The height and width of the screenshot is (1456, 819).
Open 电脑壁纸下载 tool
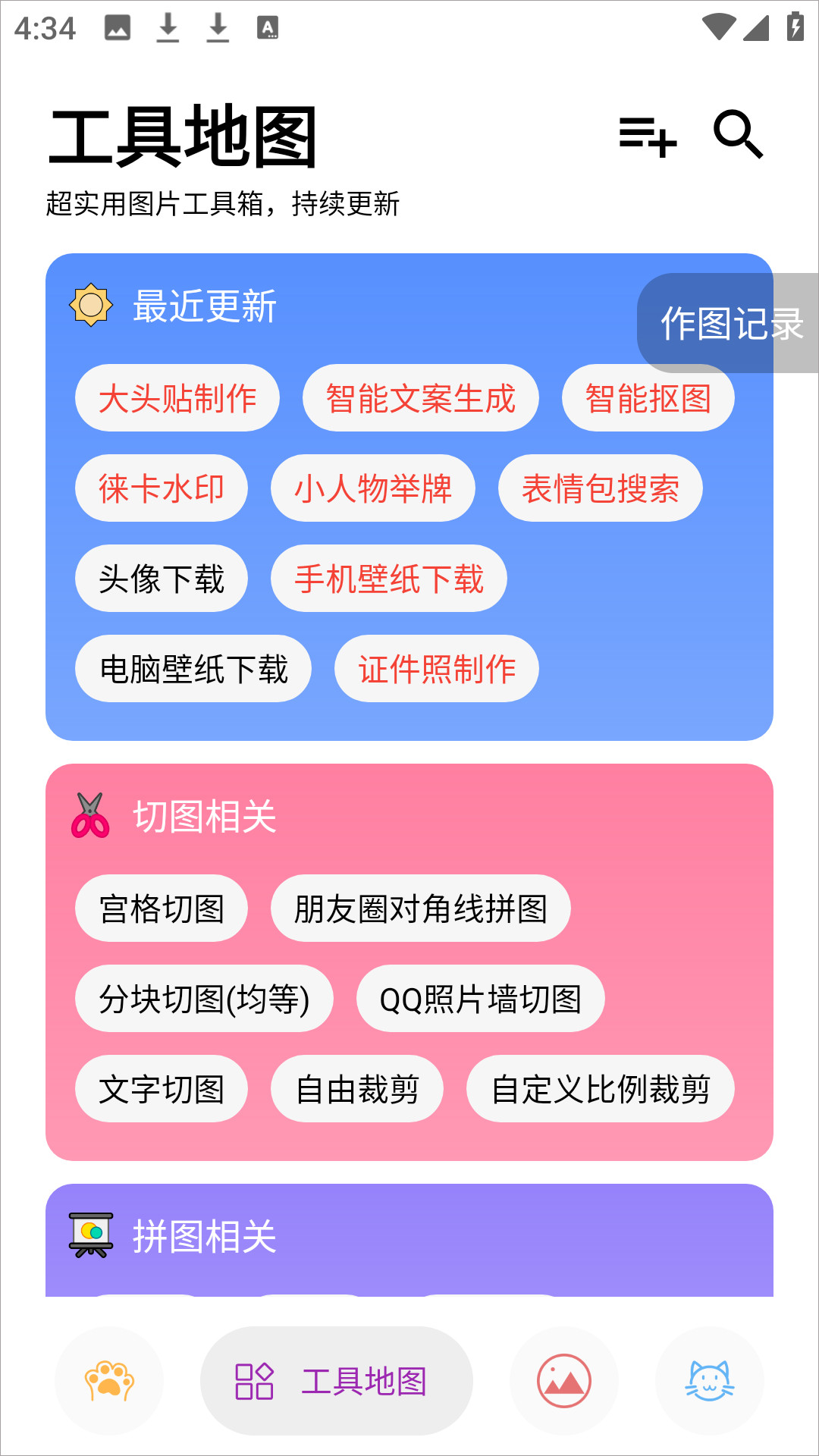pos(193,669)
